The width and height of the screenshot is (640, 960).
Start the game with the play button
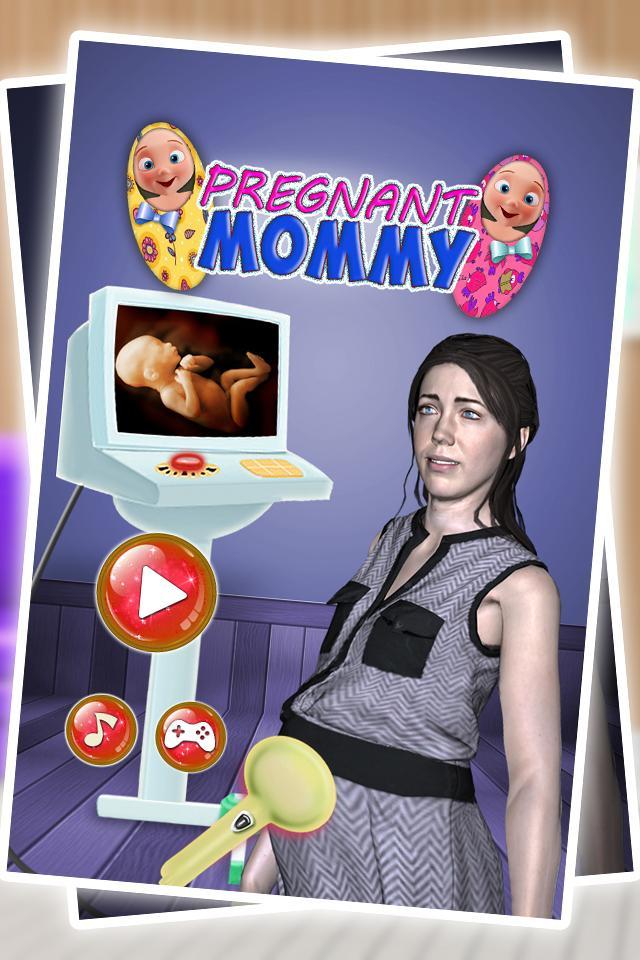click(x=157, y=593)
